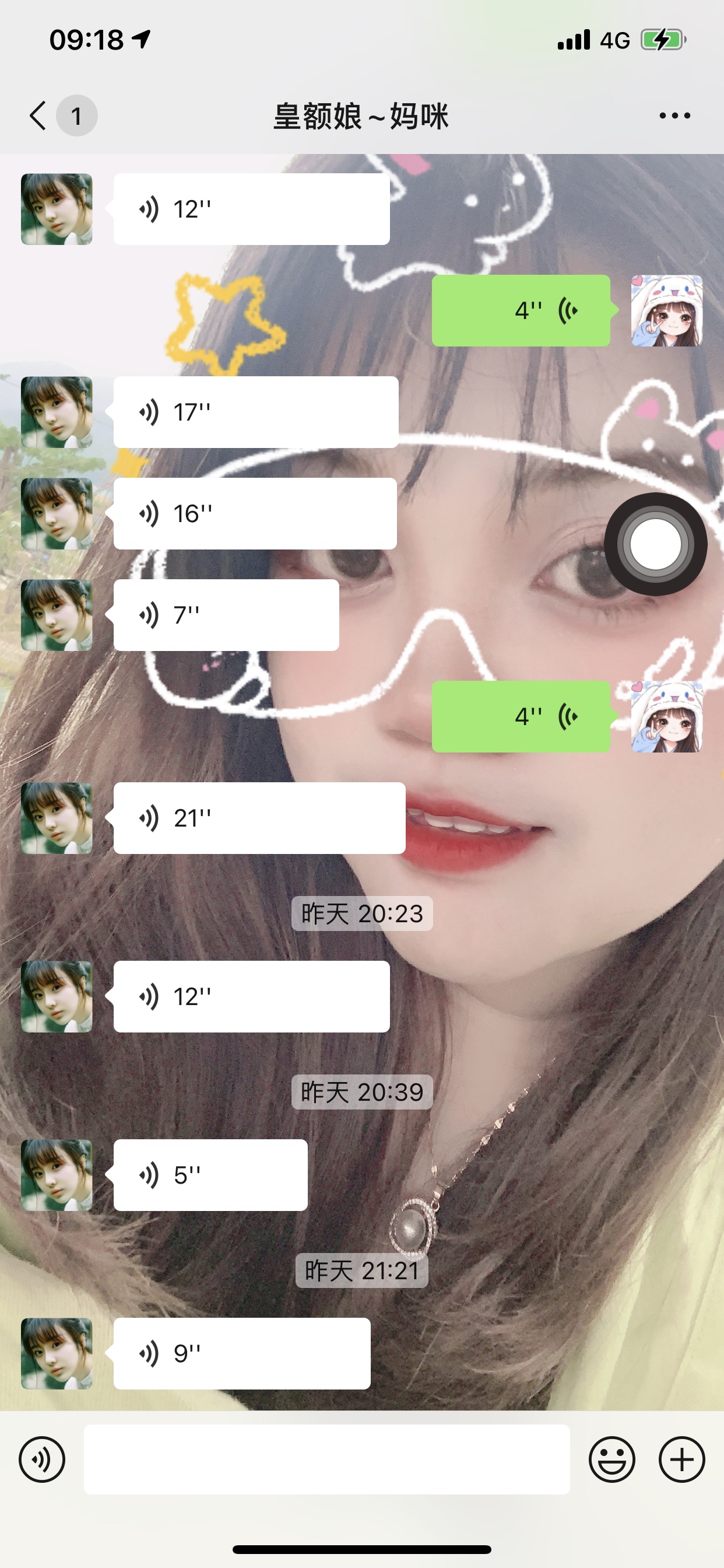Play the 17'' voice message
This screenshot has width=724, height=1568.
tap(255, 412)
